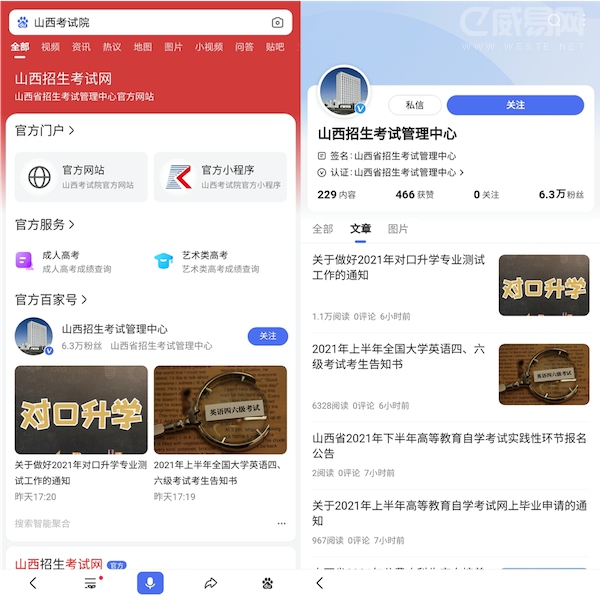The width and height of the screenshot is (600, 596).
Task: Switch to the 视频 tab
Action: click(x=50, y=47)
